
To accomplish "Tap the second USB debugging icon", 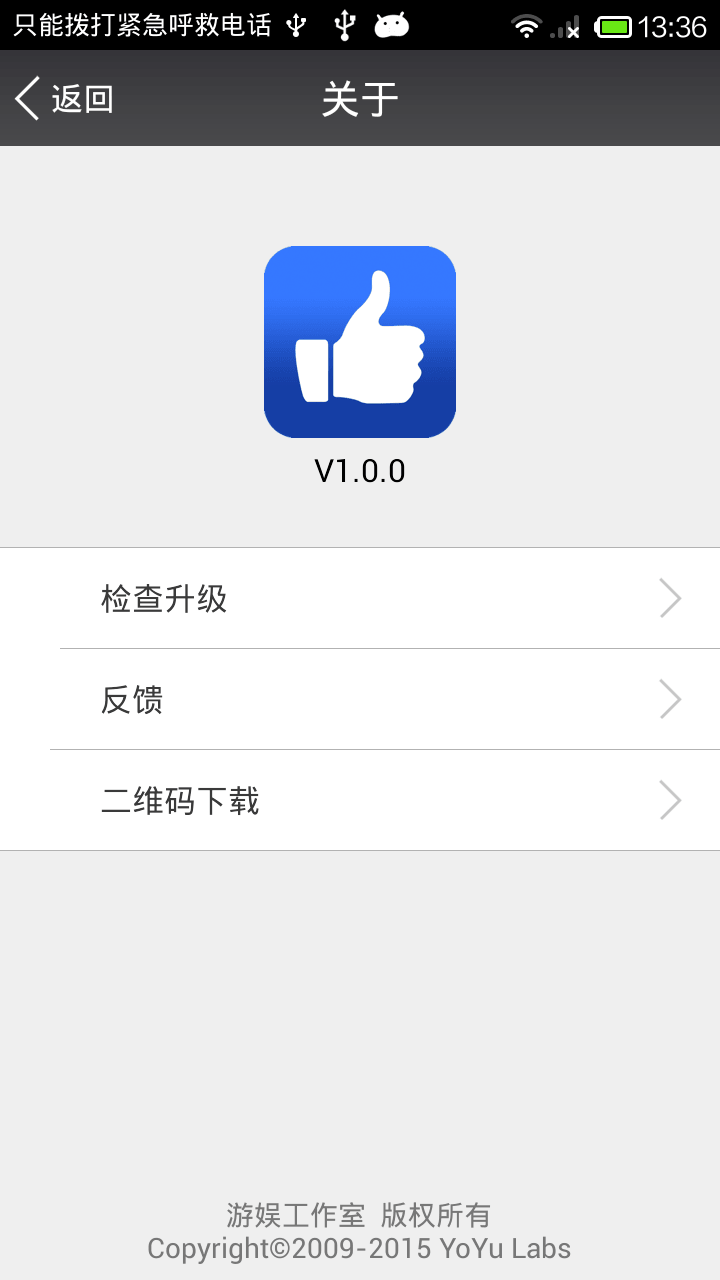I will [x=345, y=27].
